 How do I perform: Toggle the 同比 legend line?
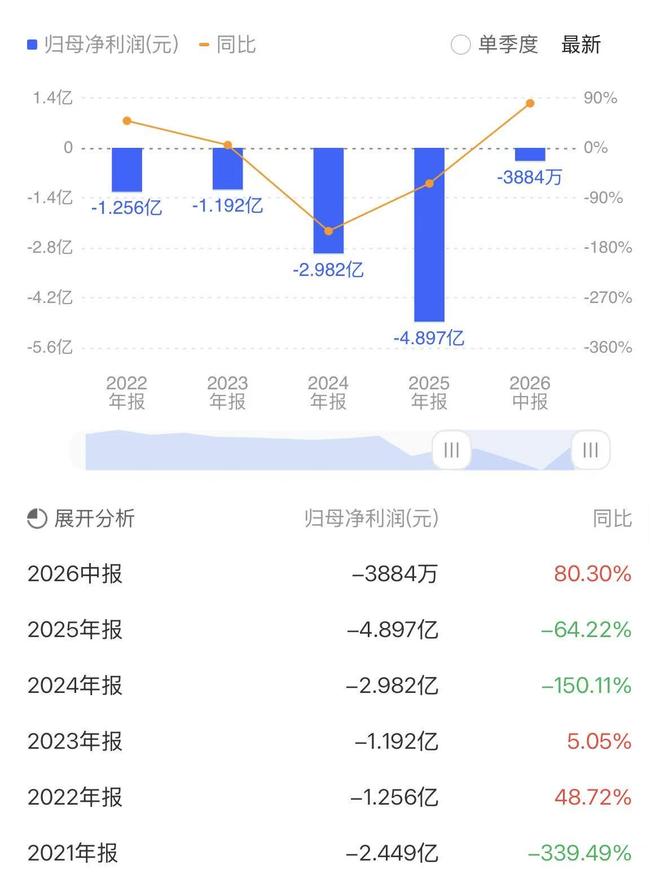tap(228, 44)
